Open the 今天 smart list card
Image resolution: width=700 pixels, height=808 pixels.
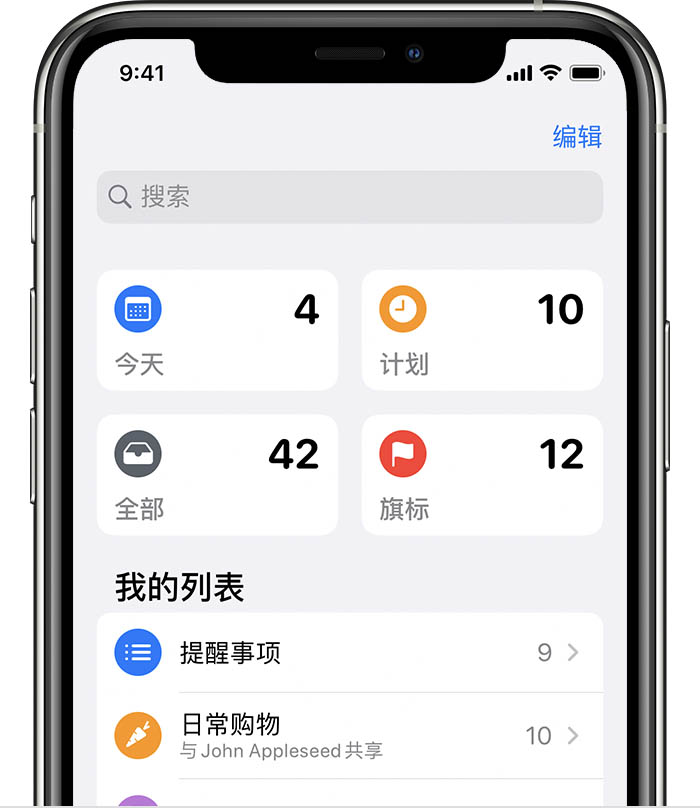tap(217, 330)
